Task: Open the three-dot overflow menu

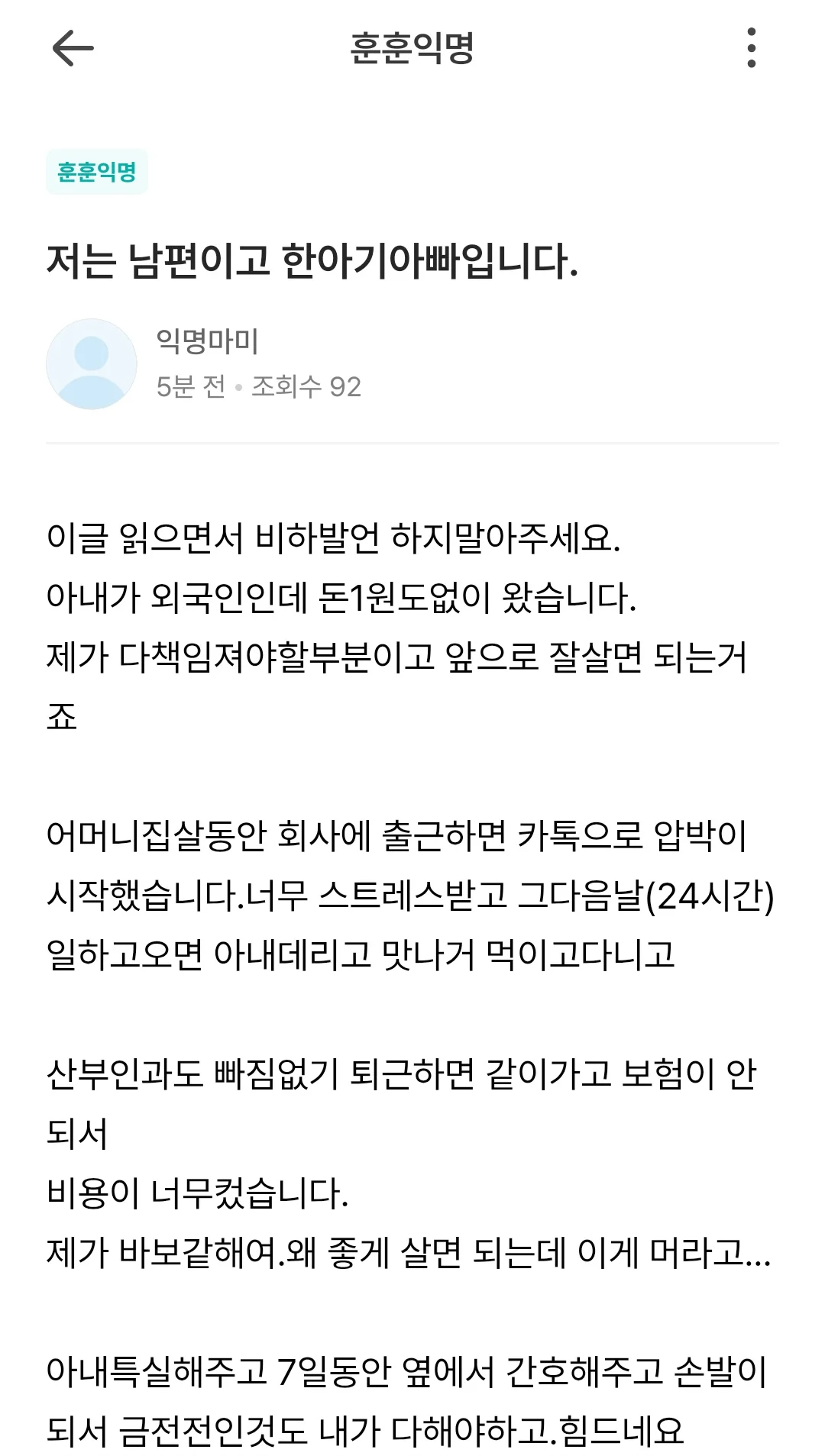Action: 752,48
